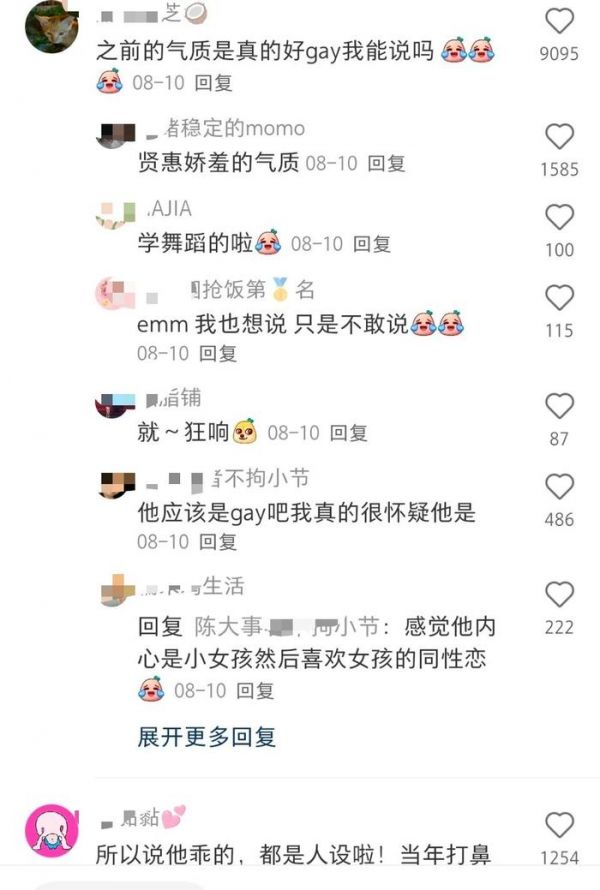Screen dimensions: 600x890
Task: Expand more replies via 展开更多回复
Action: pos(206,738)
